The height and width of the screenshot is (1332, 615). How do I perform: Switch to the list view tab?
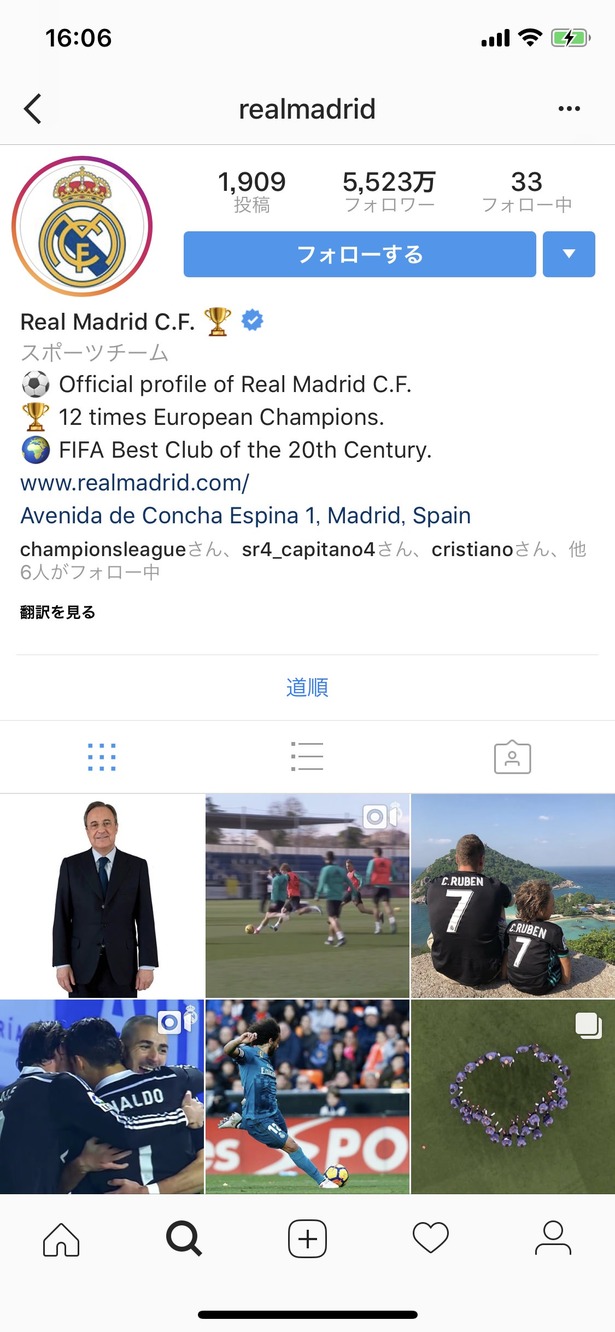coord(307,757)
